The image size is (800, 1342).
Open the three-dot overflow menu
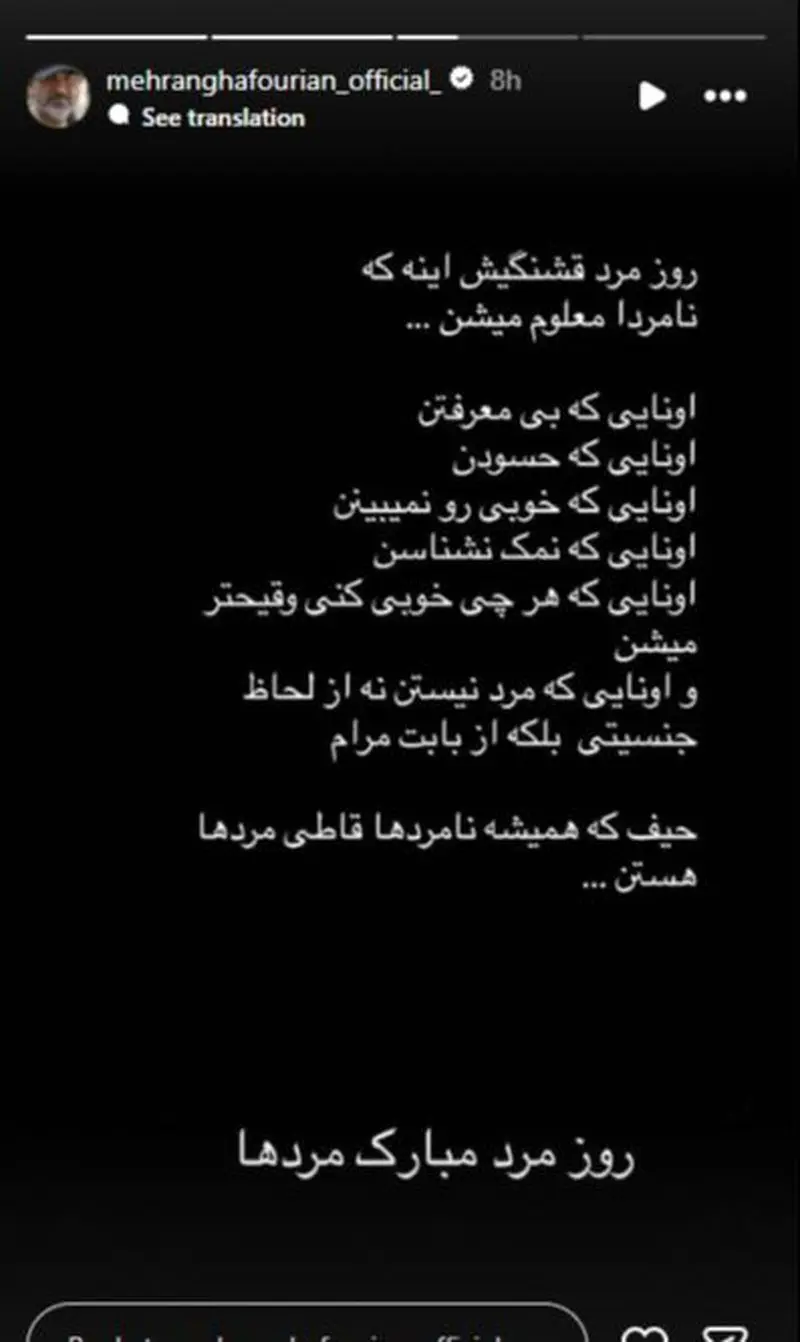point(724,96)
